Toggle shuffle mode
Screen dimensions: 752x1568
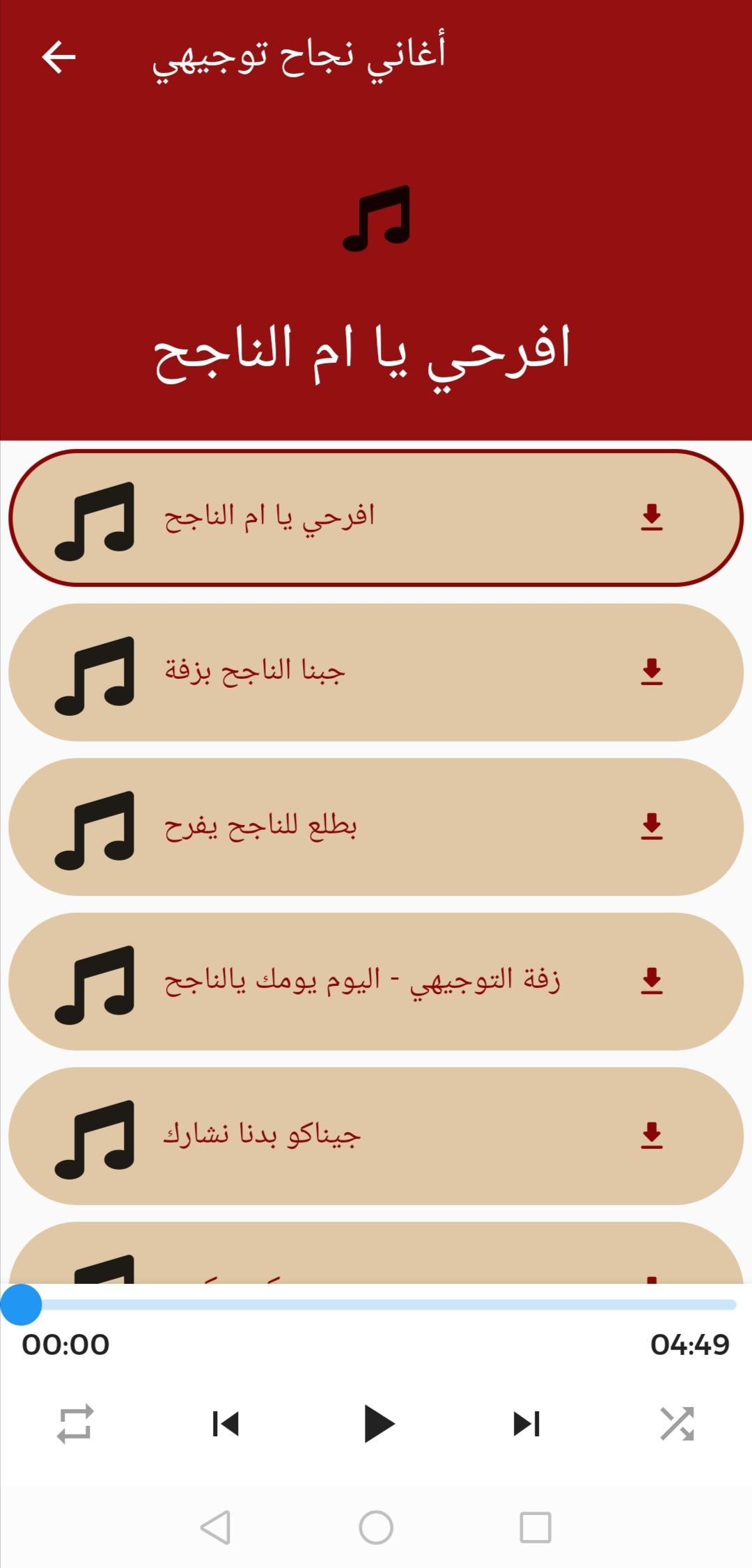click(677, 1423)
